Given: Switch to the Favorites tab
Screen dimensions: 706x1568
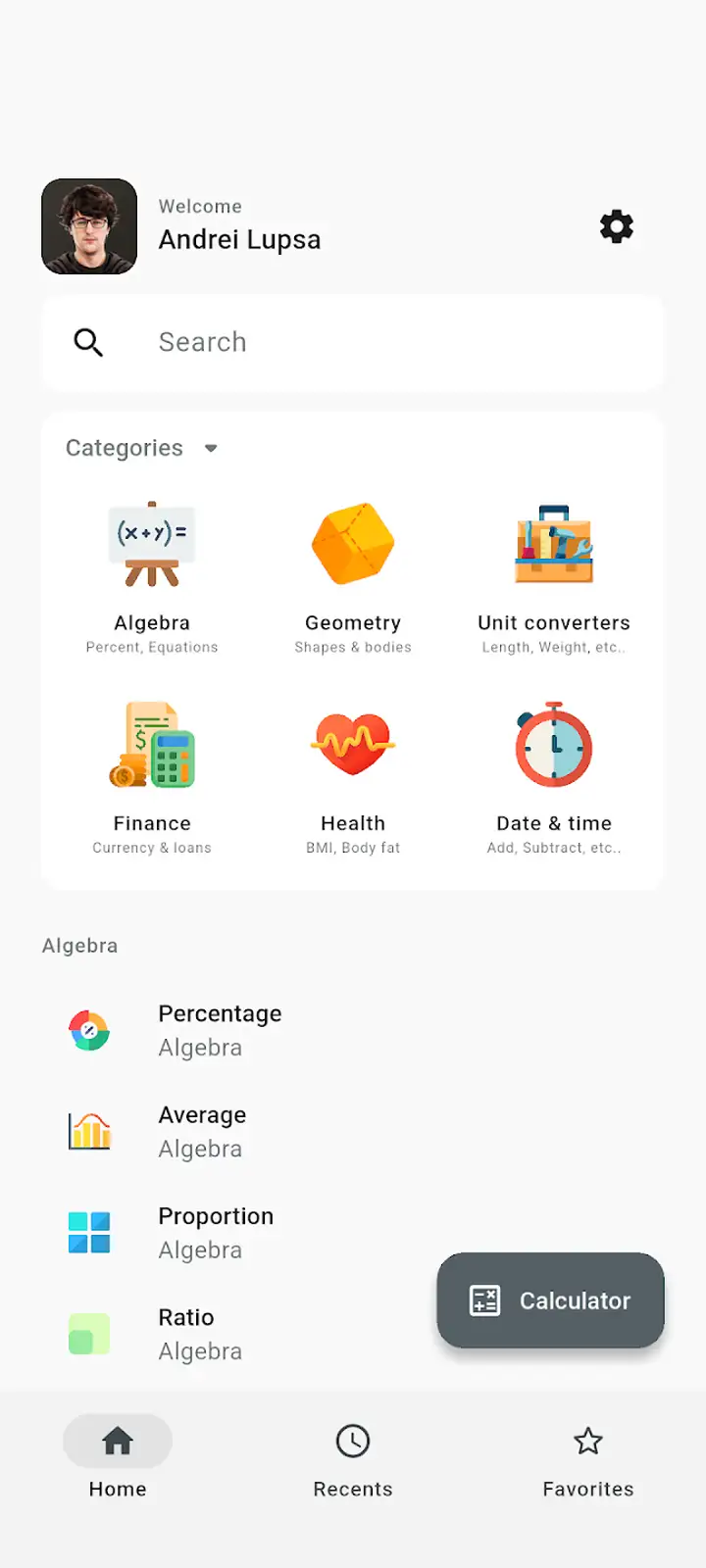Looking at the screenshot, I should click(588, 1460).
